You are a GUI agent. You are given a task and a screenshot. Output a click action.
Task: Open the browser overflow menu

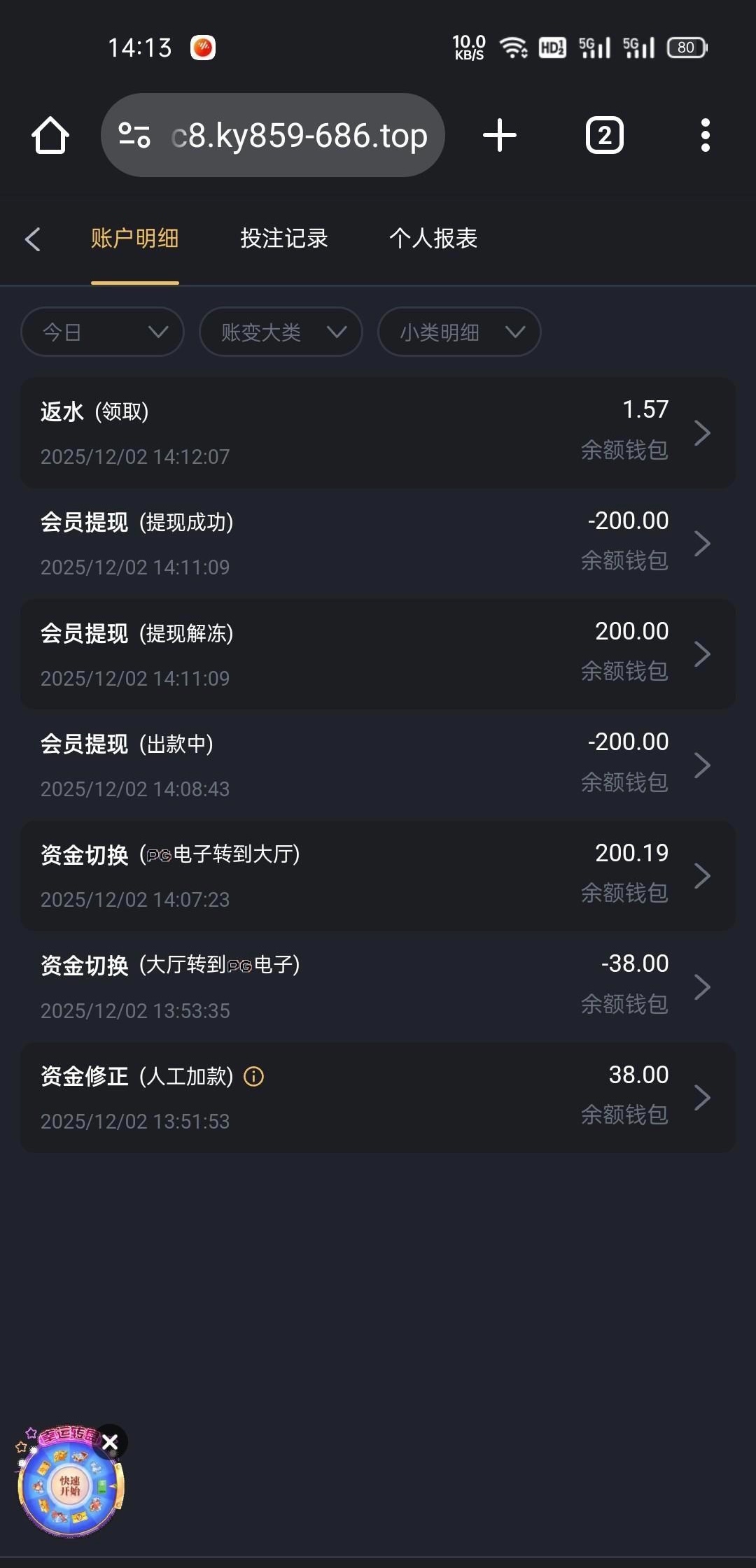coord(705,135)
